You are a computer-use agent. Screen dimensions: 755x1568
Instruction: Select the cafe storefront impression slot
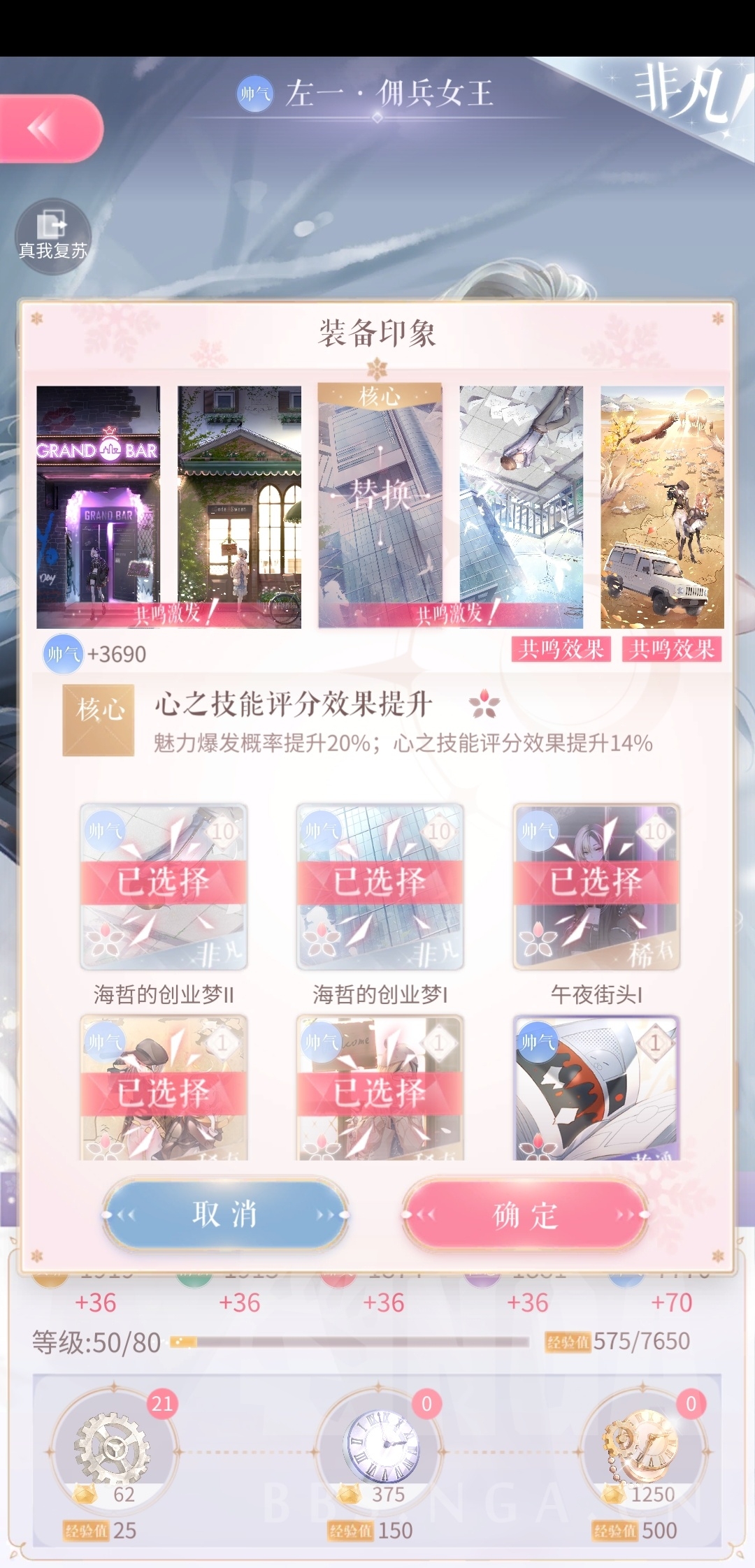click(x=239, y=507)
